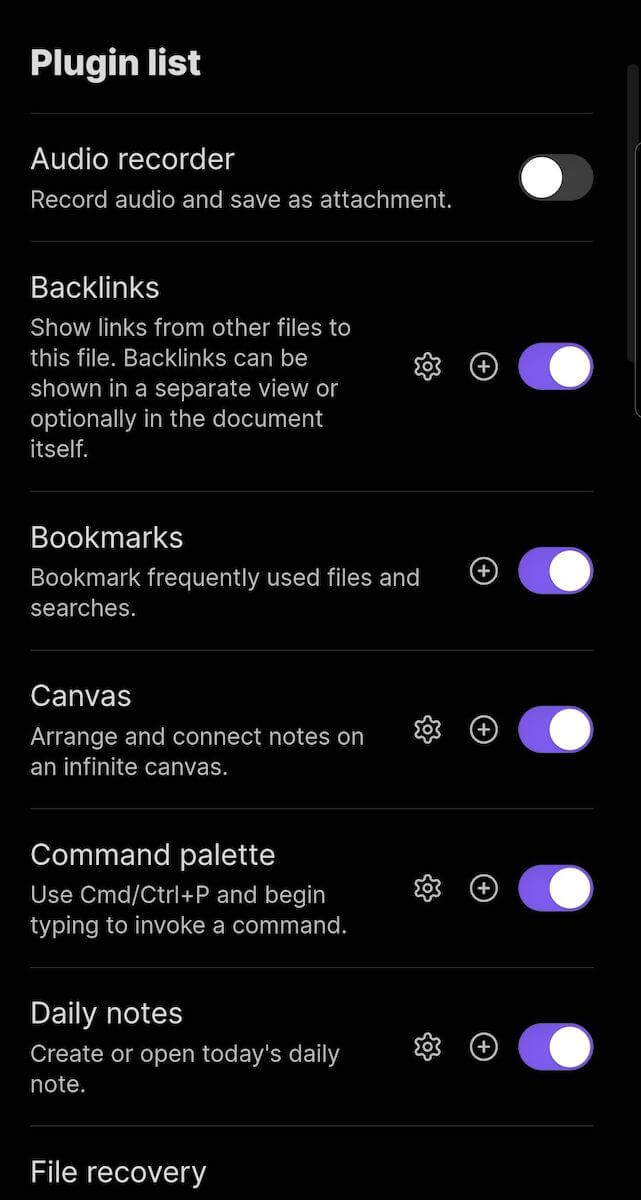Open Command palette settings gear
This screenshot has width=641, height=1200.
pyautogui.click(x=427, y=888)
